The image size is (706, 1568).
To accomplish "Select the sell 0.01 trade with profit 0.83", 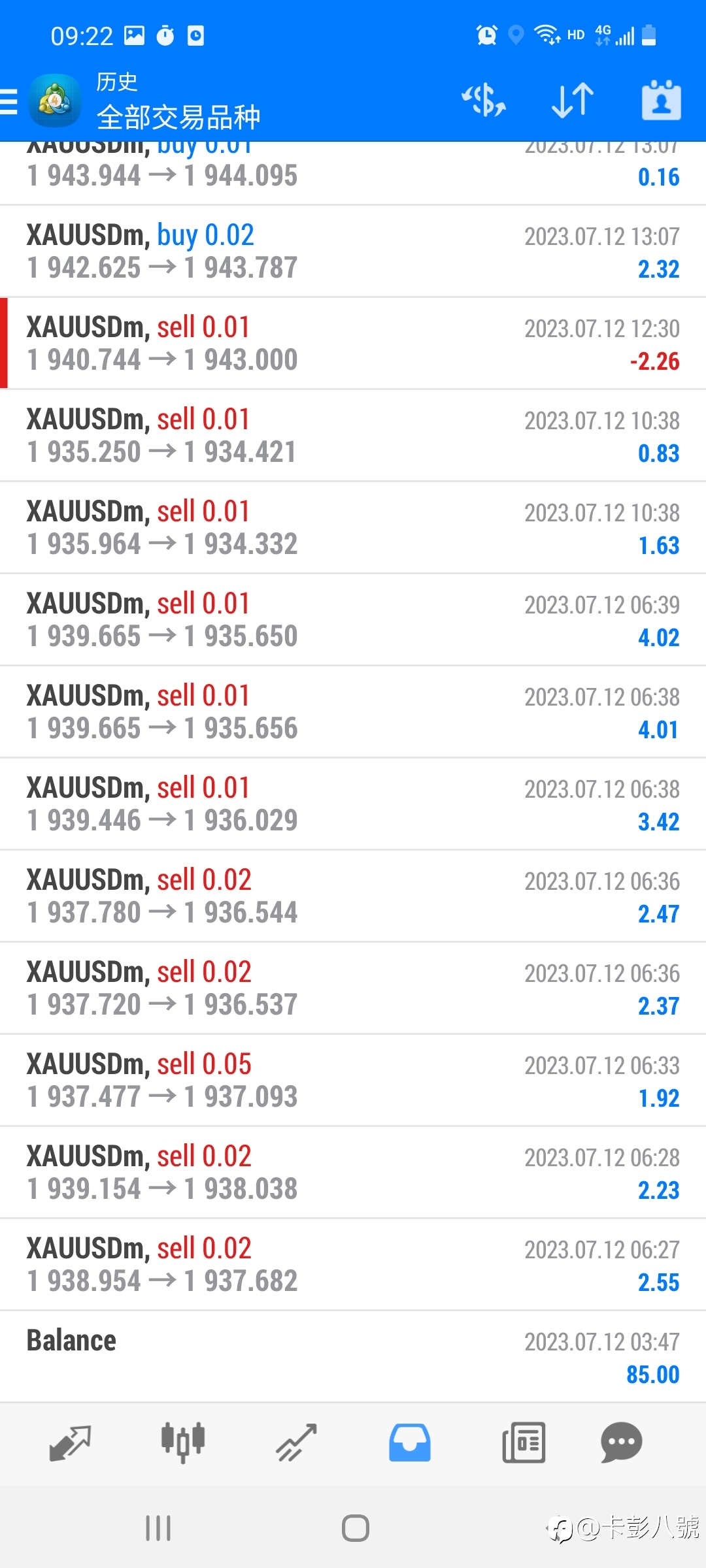I will (353, 436).
